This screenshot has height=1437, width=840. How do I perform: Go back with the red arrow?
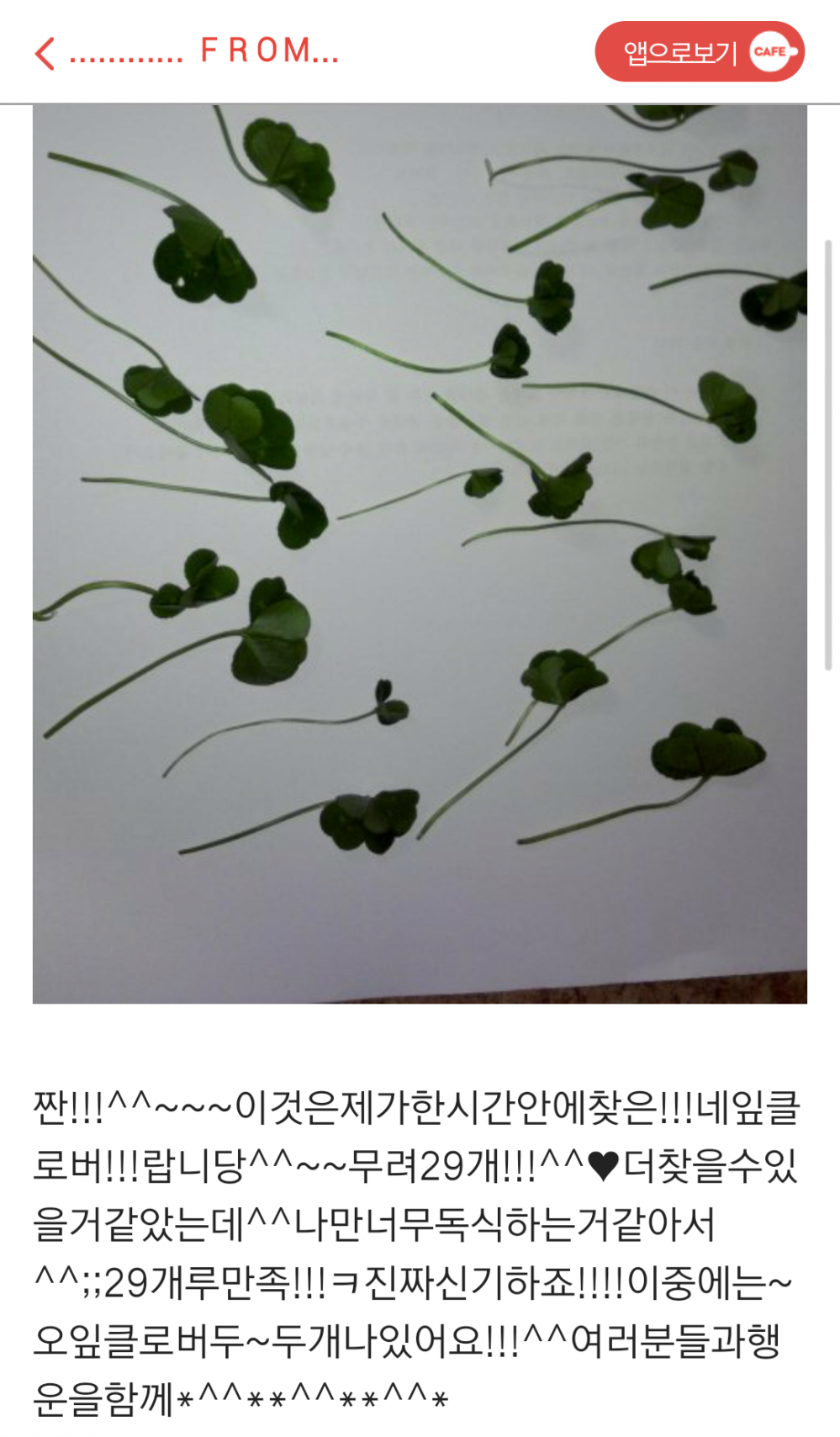(45, 53)
